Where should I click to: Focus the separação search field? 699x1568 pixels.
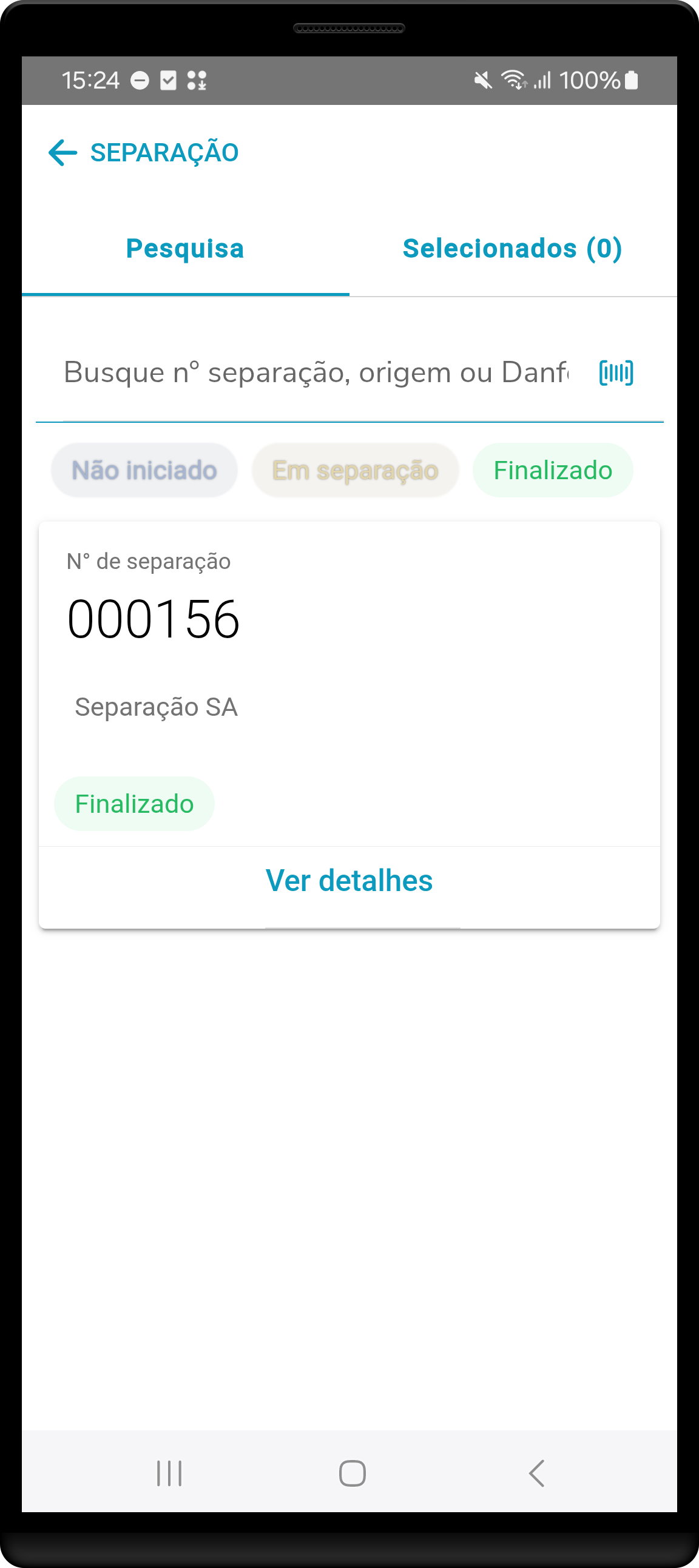tap(316, 372)
